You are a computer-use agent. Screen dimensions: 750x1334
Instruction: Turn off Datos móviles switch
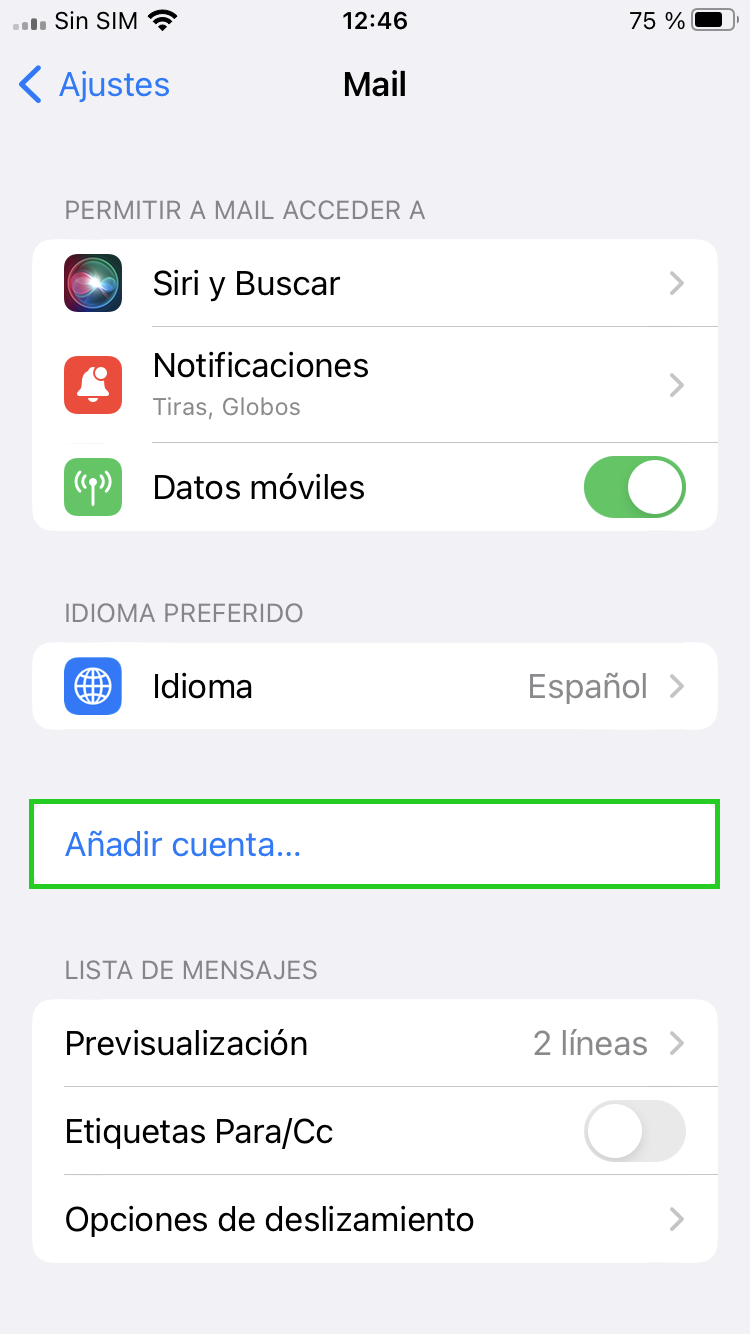click(635, 488)
